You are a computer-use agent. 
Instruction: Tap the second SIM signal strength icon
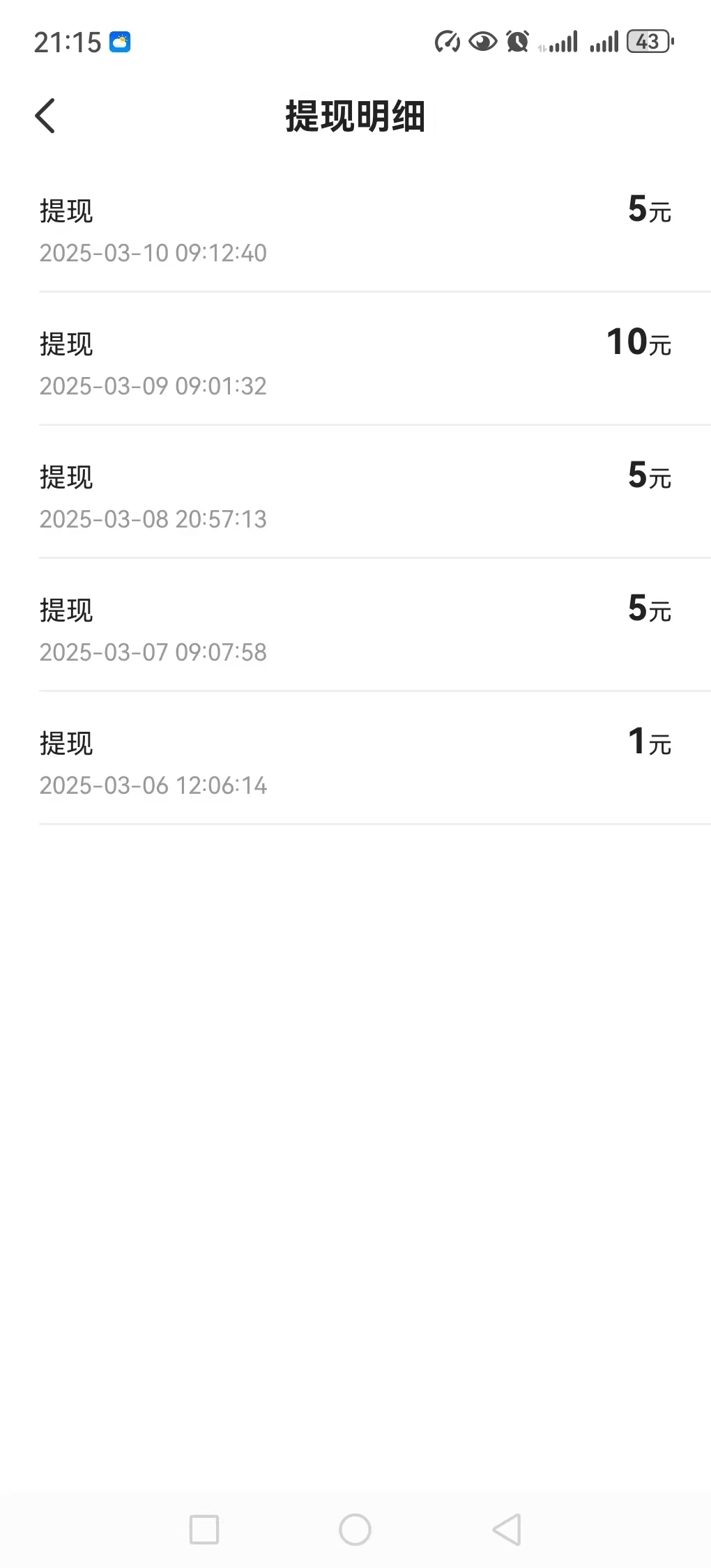click(604, 42)
